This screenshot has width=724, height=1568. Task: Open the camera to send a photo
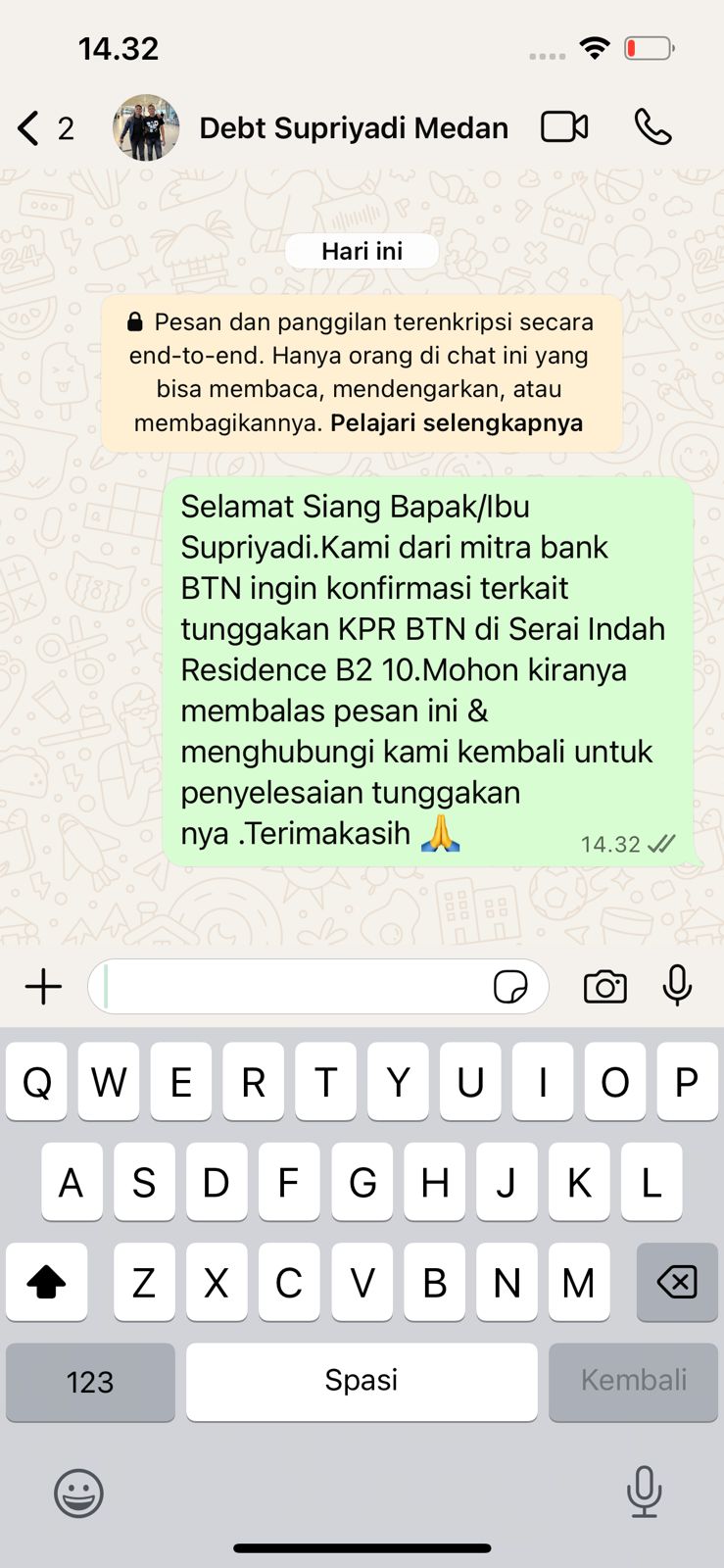(x=604, y=987)
